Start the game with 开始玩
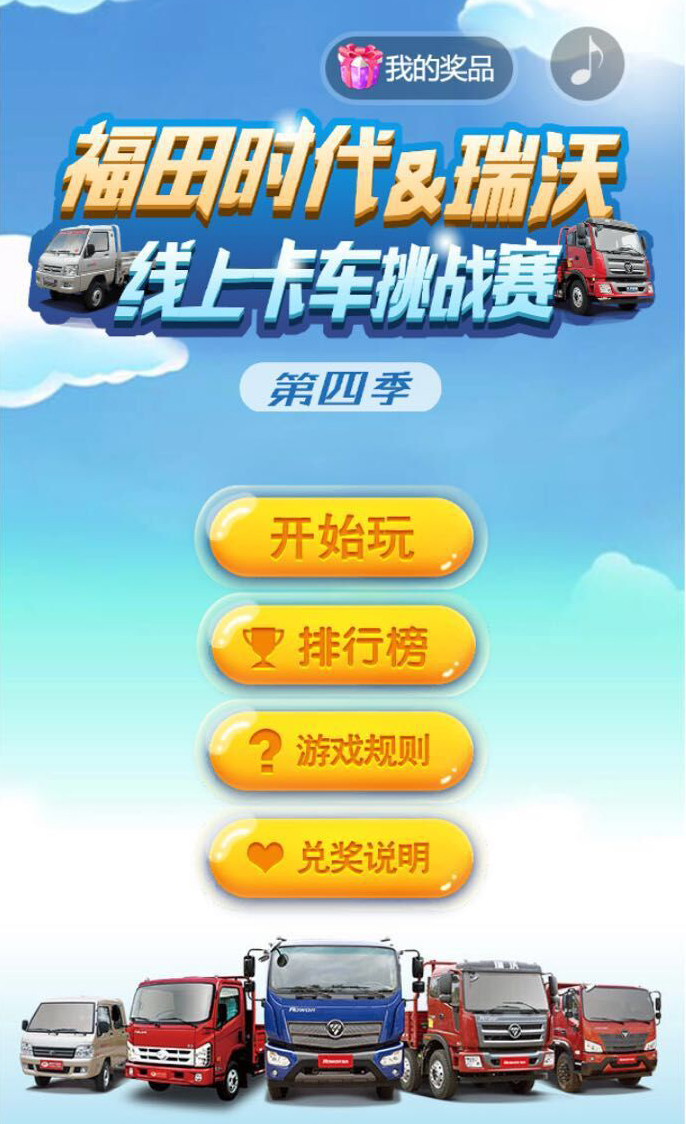Screen dimensions: 686x1124 coord(340,539)
